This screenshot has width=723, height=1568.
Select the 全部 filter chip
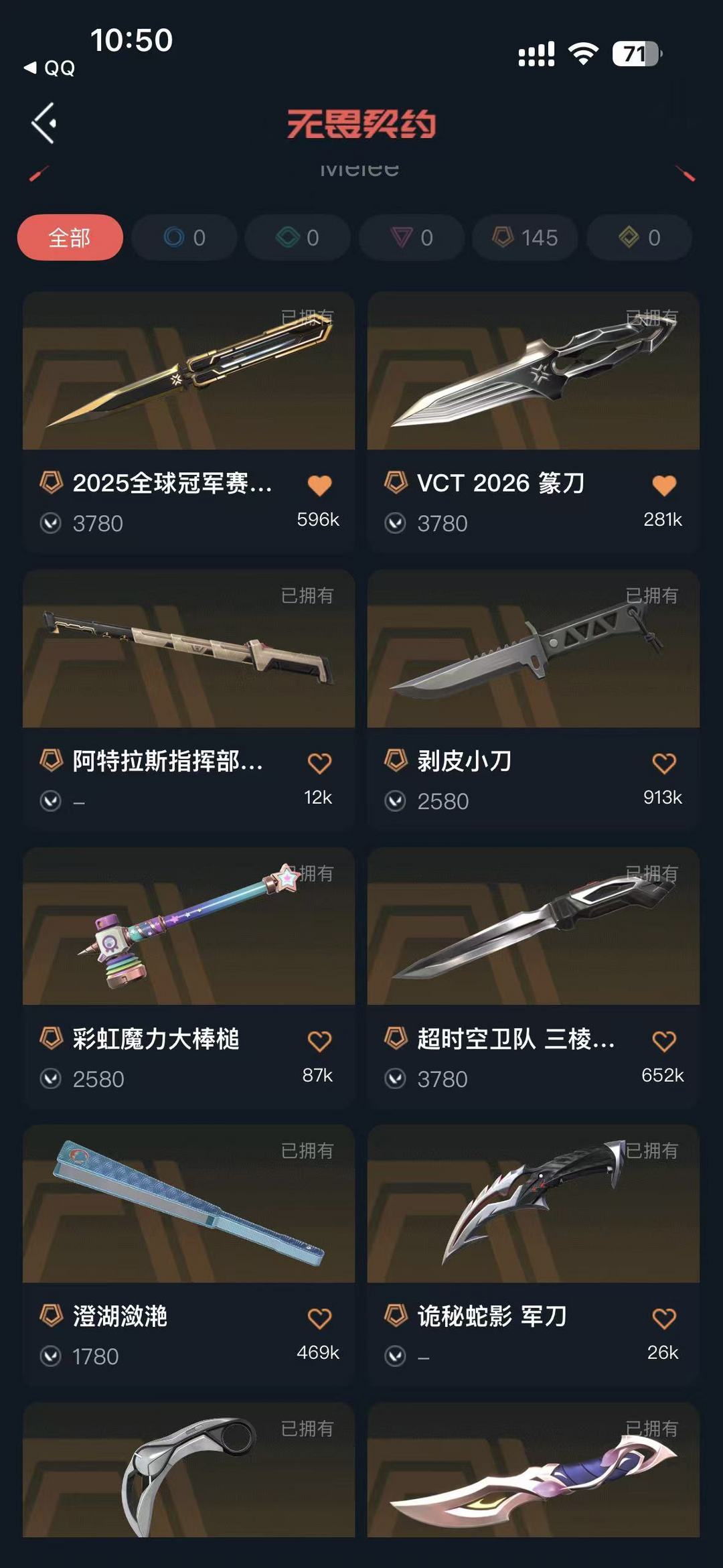pyautogui.click(x=70, y=238)
